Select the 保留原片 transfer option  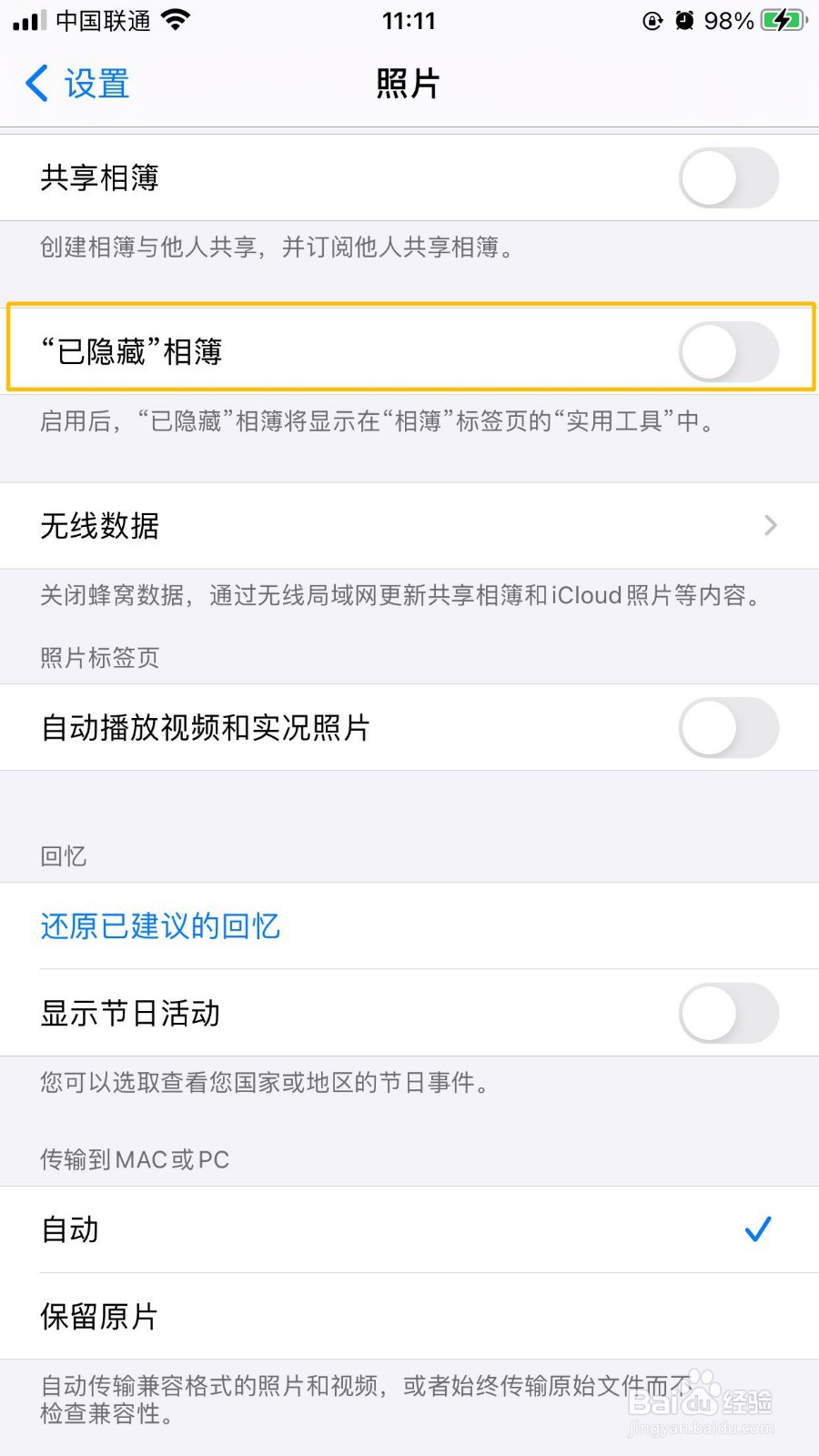tap(98, 1317)
